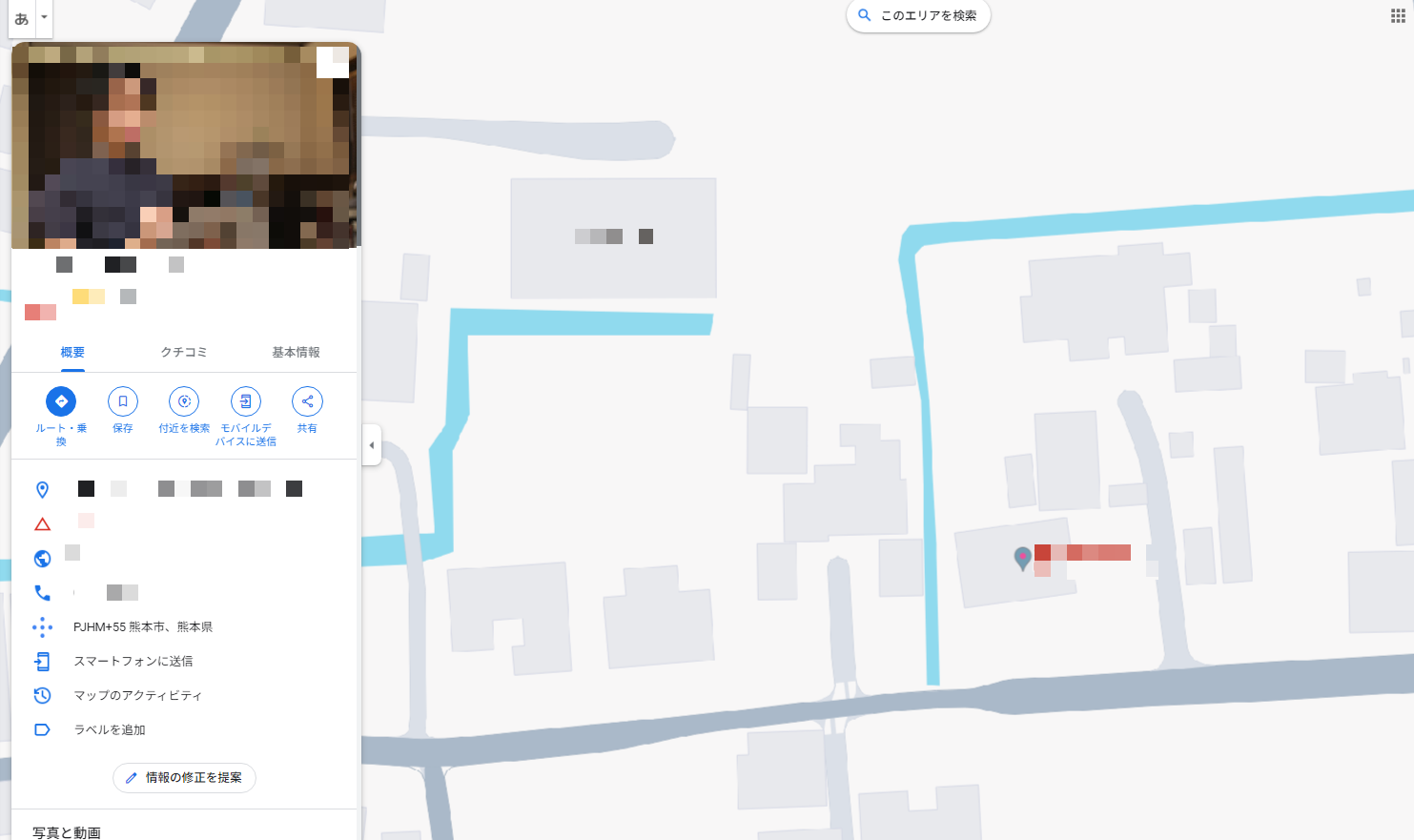
Task: Switch to the クチコミ tab
Action: click(183, 353)
